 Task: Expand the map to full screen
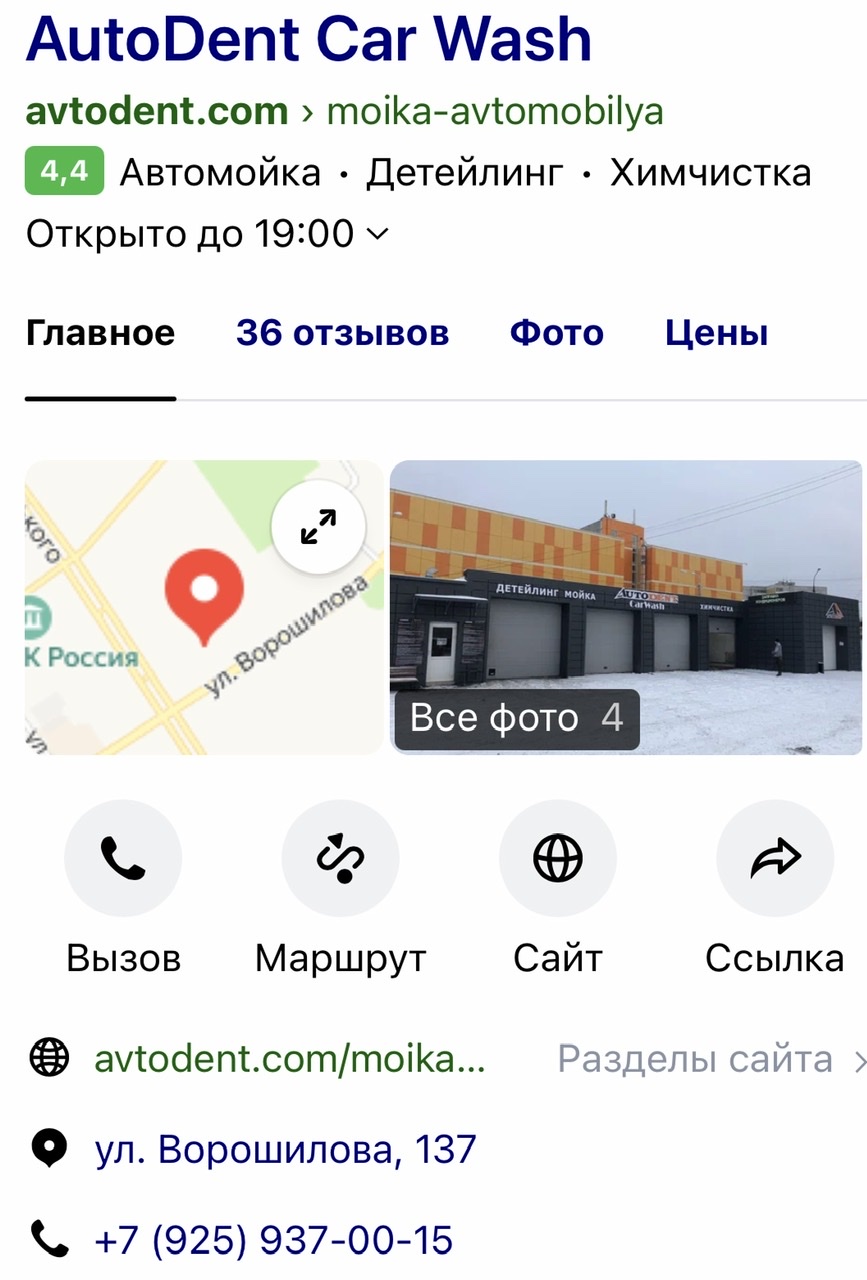click(318, 526)
